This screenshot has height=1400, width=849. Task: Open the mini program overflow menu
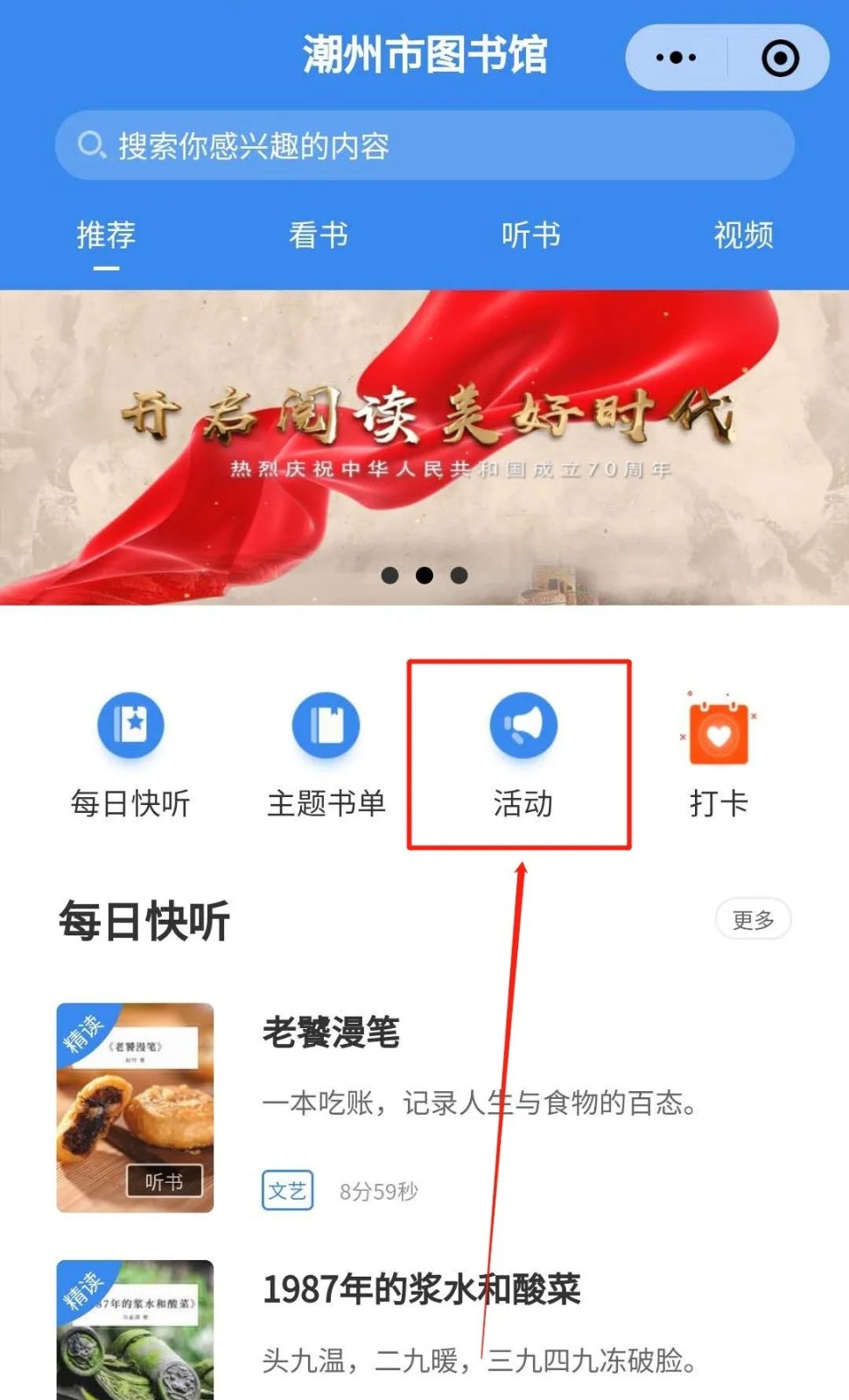tap(676, 58)
